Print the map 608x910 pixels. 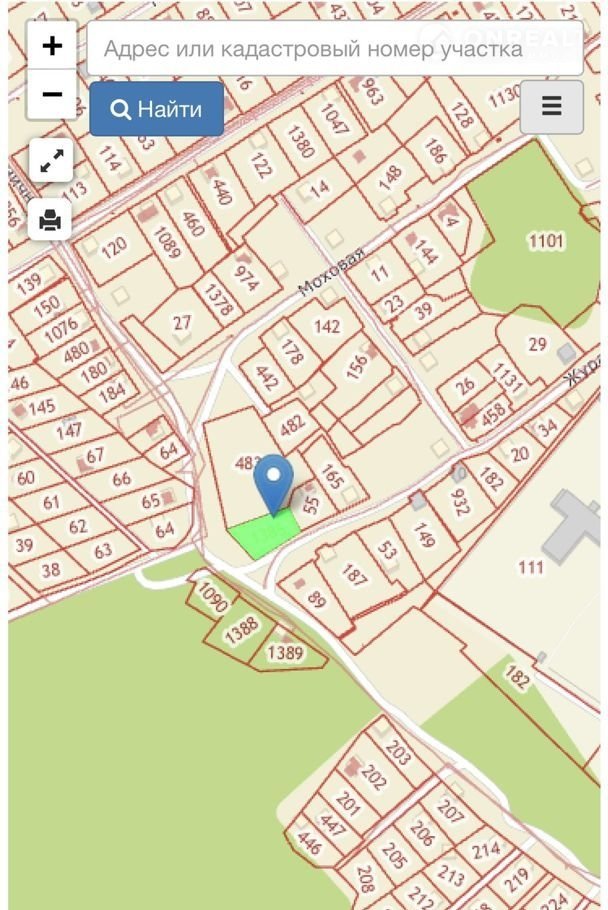pyautogui.click(x=52, y=218)
